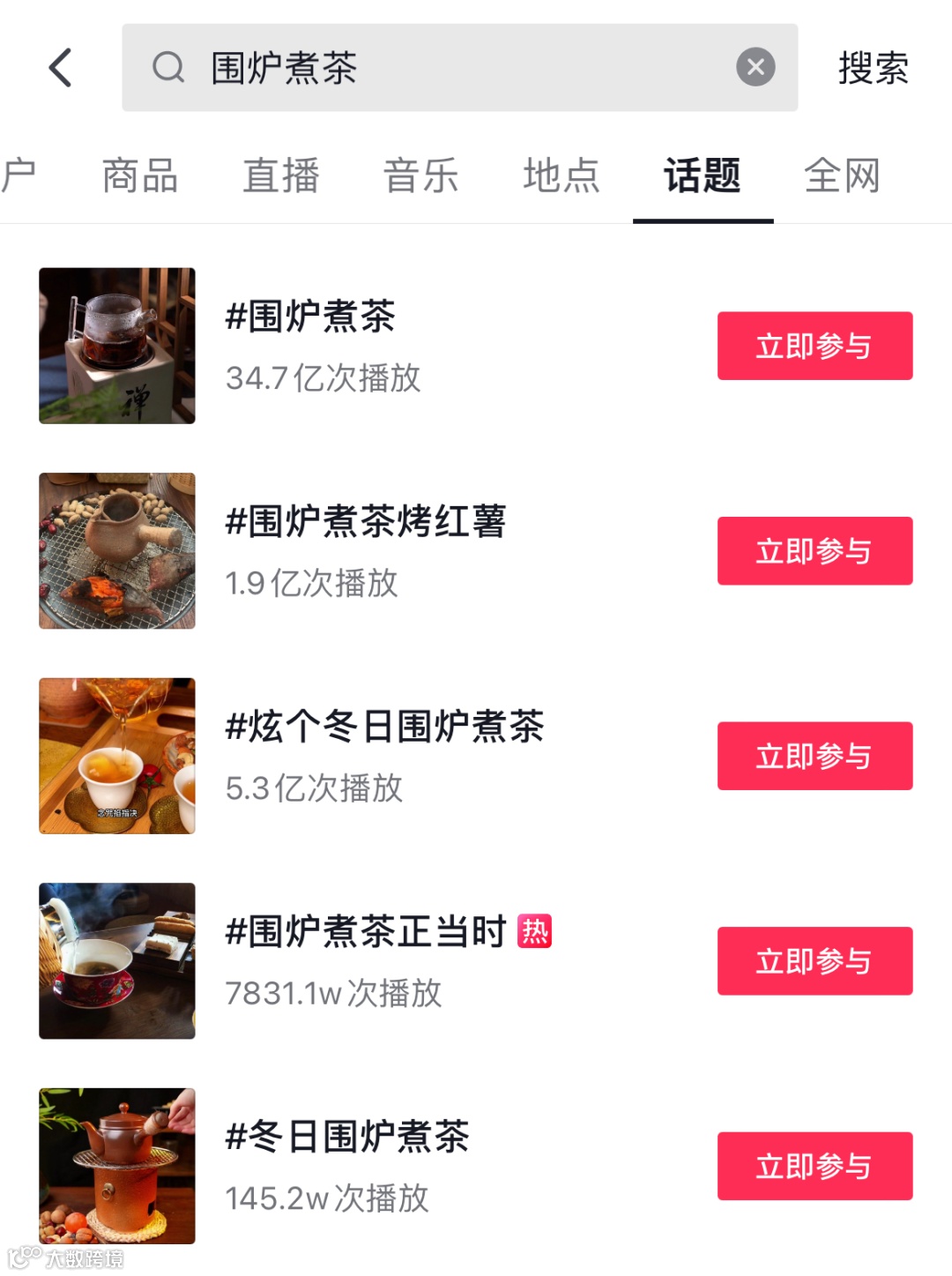Open the #冬日围炉煮茶 topic

pyautogui.click(x=347, y=1137)
